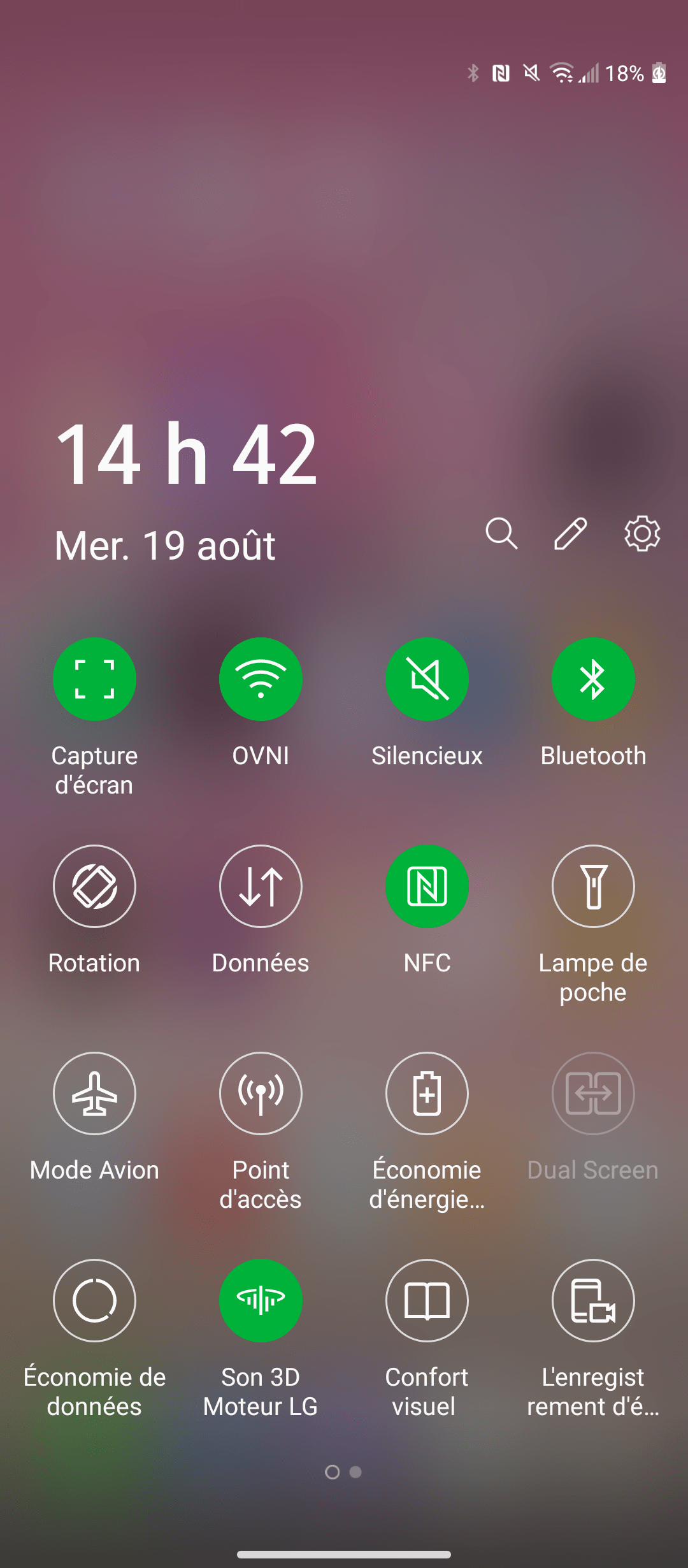Enable auto Rotation

tap(94, 886)
